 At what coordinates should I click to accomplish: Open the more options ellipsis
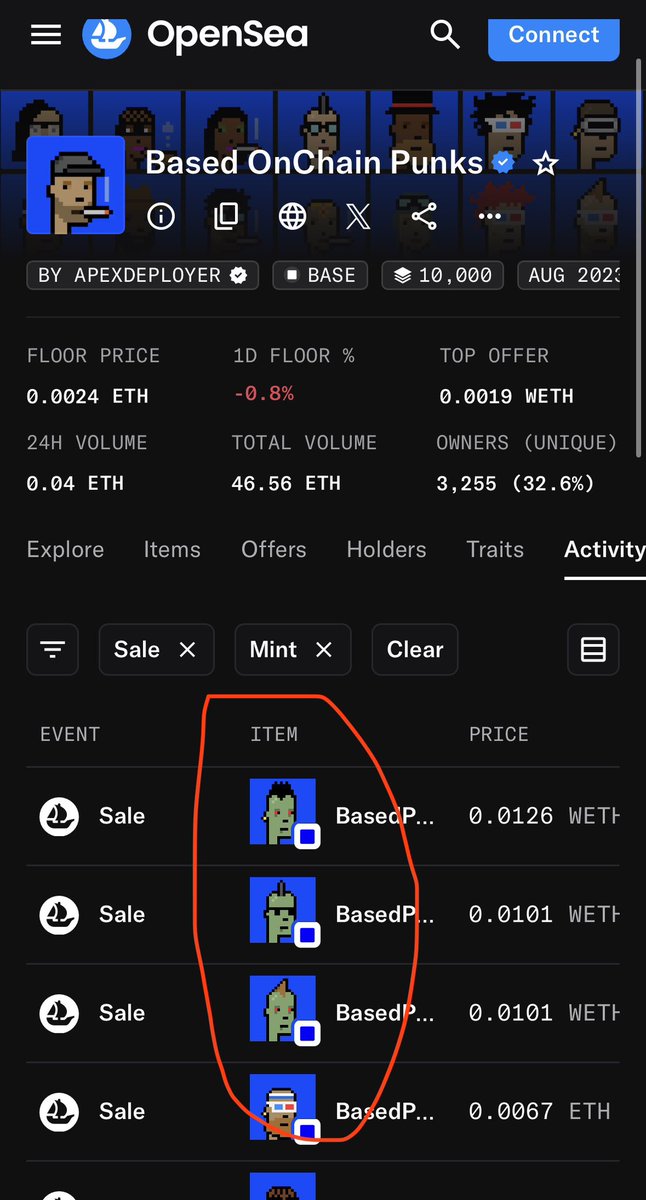(x=489, y=216)
